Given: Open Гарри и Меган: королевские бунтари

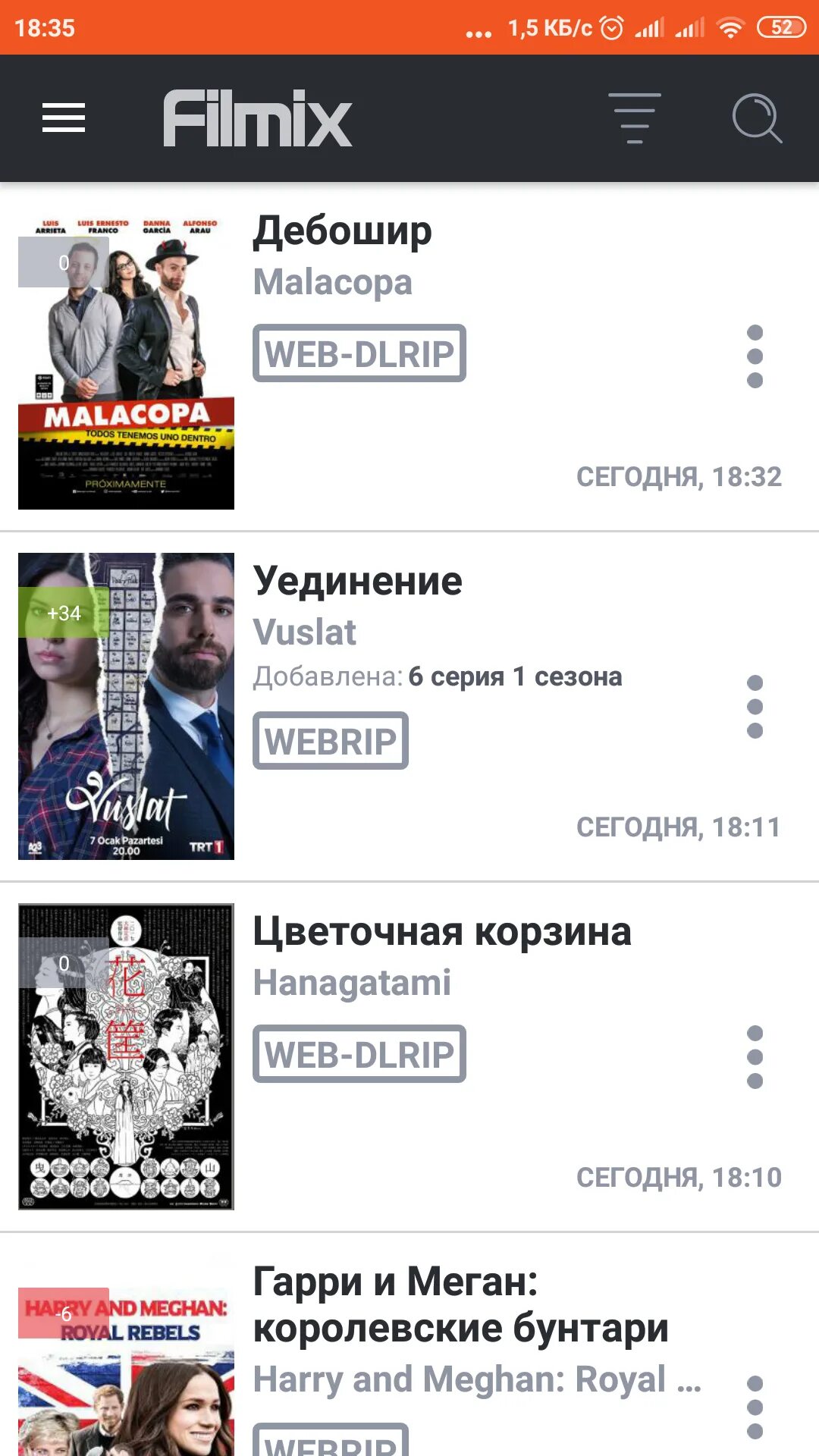Looking at the screenshot, I should coord(460,1304).
